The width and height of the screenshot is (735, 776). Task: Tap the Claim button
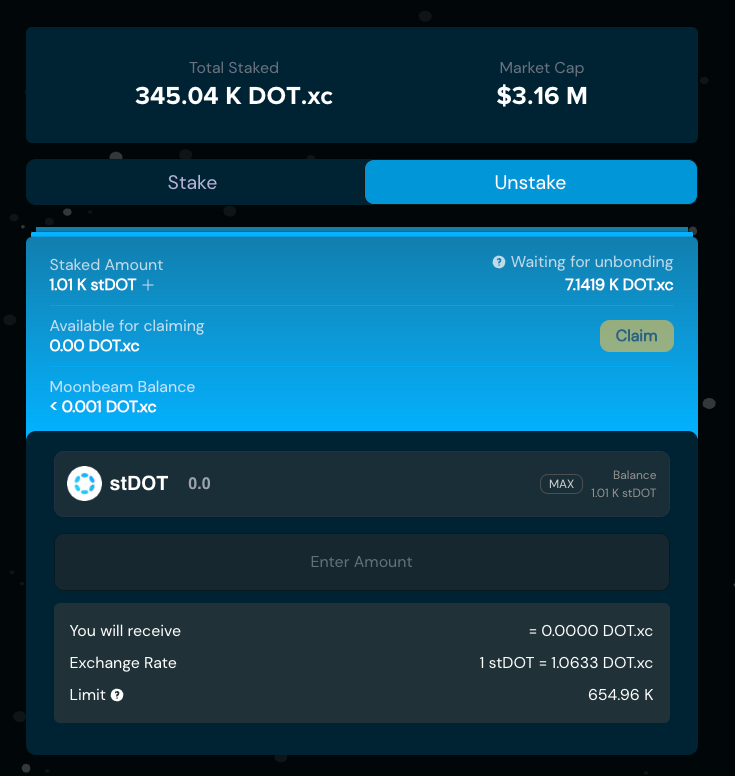pyautogui.click(x=636, y=336)
